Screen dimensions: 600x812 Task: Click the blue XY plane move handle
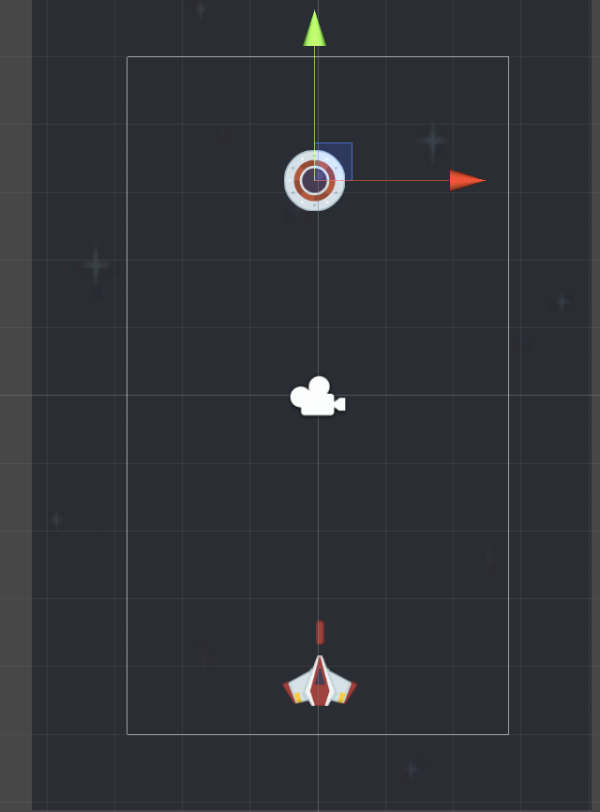click(336, 159)
